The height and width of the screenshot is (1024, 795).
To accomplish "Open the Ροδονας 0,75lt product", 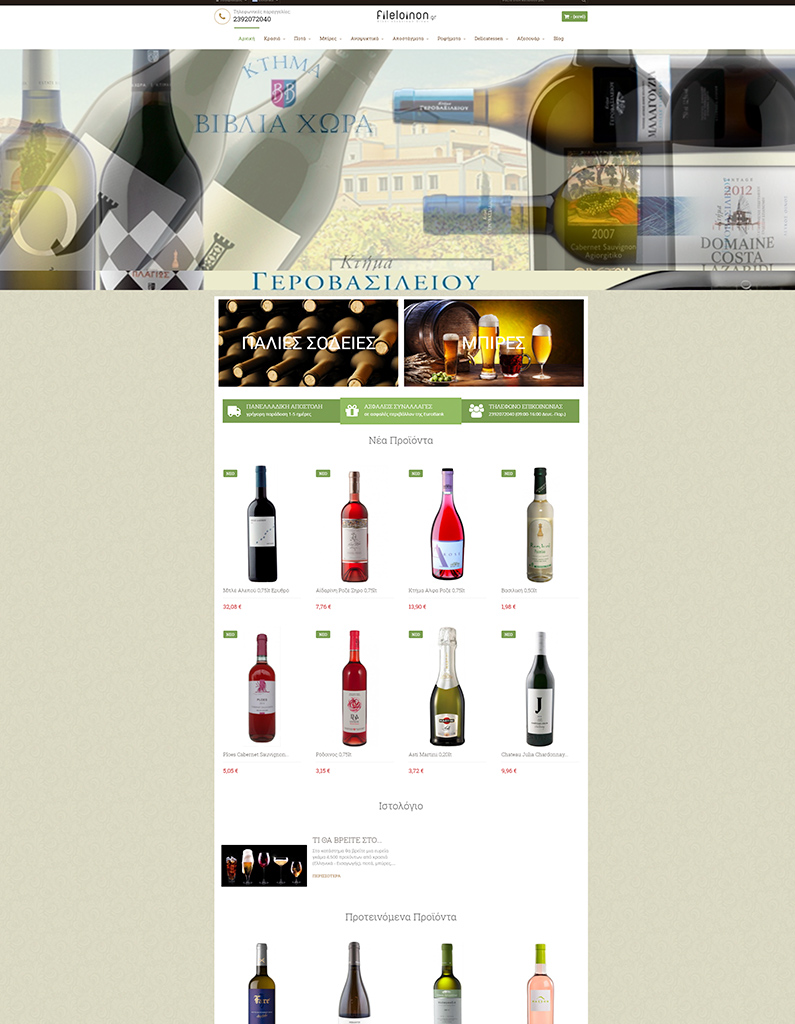I will 354,688.
